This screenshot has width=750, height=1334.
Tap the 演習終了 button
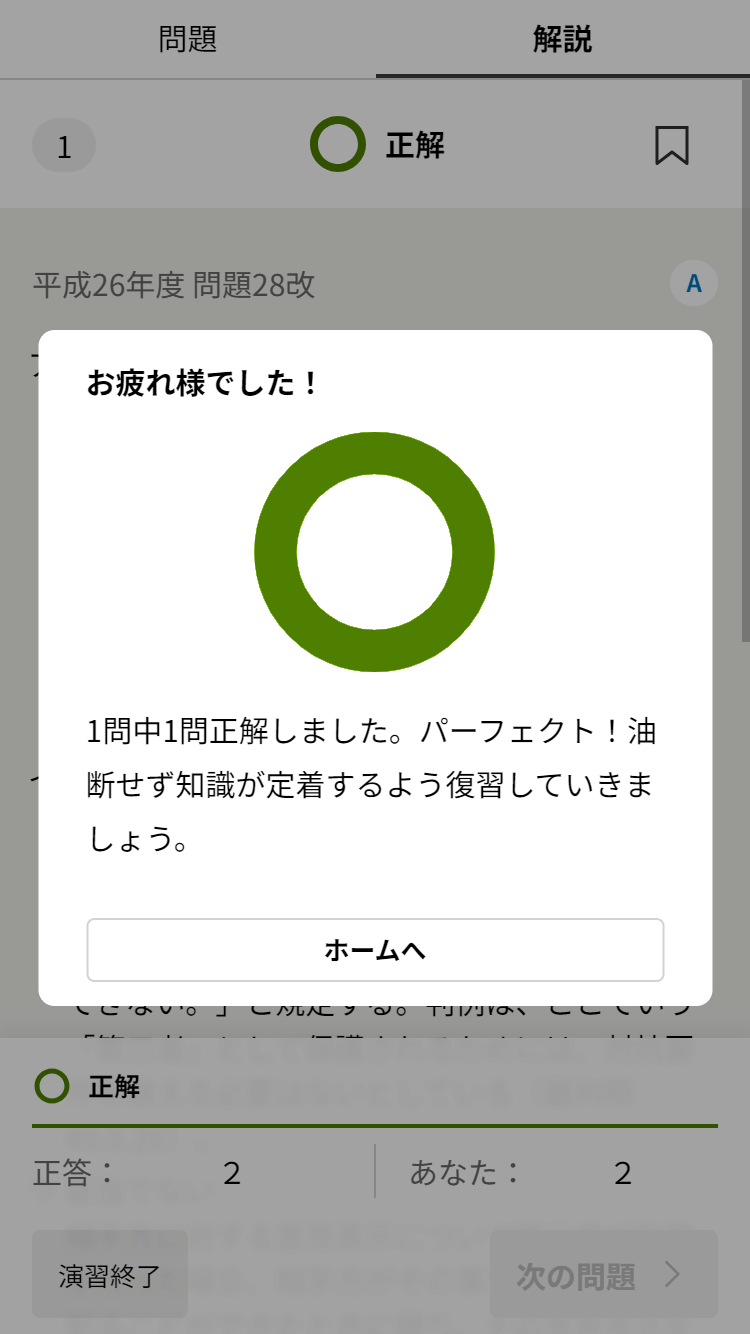(110, 1275)
